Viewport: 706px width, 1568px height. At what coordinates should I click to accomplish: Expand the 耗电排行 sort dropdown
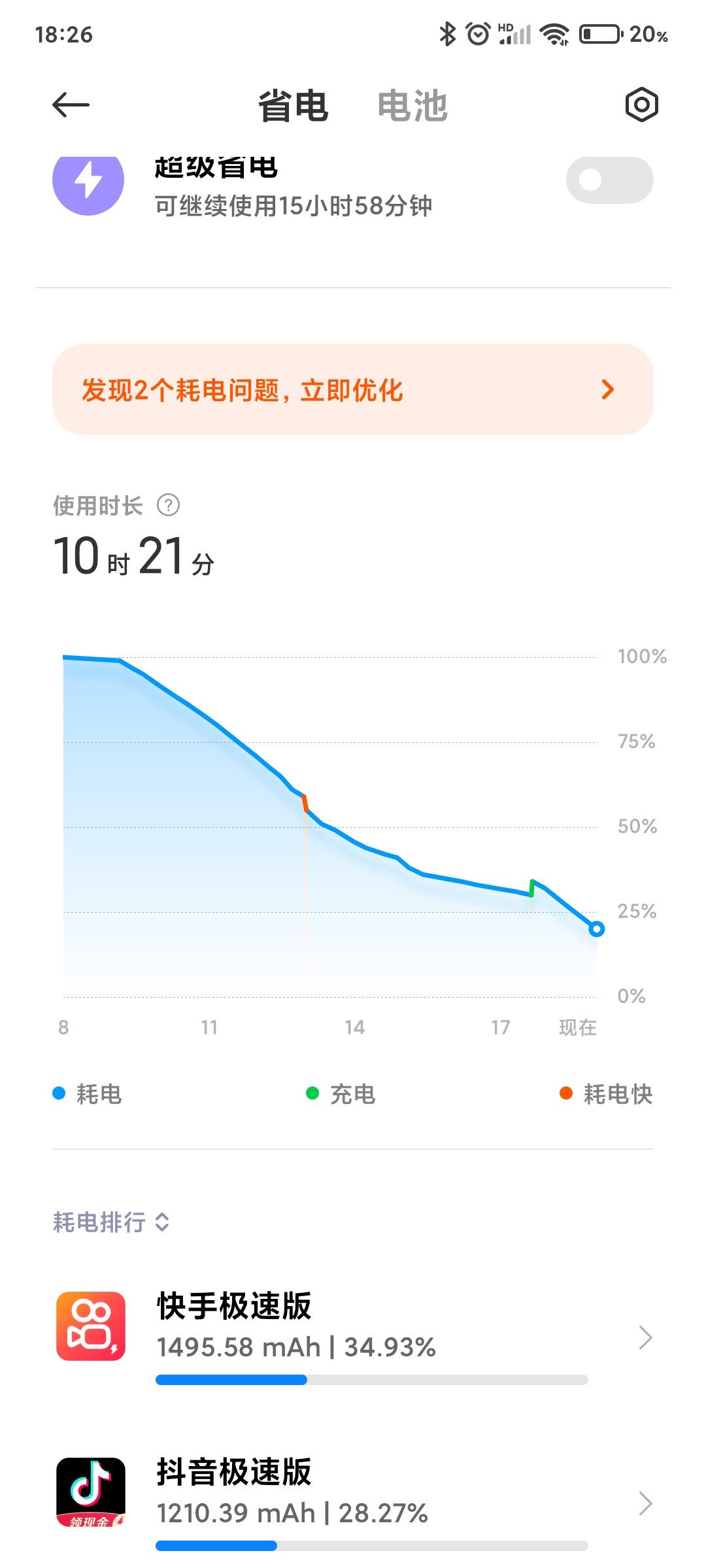point(111,1222)
